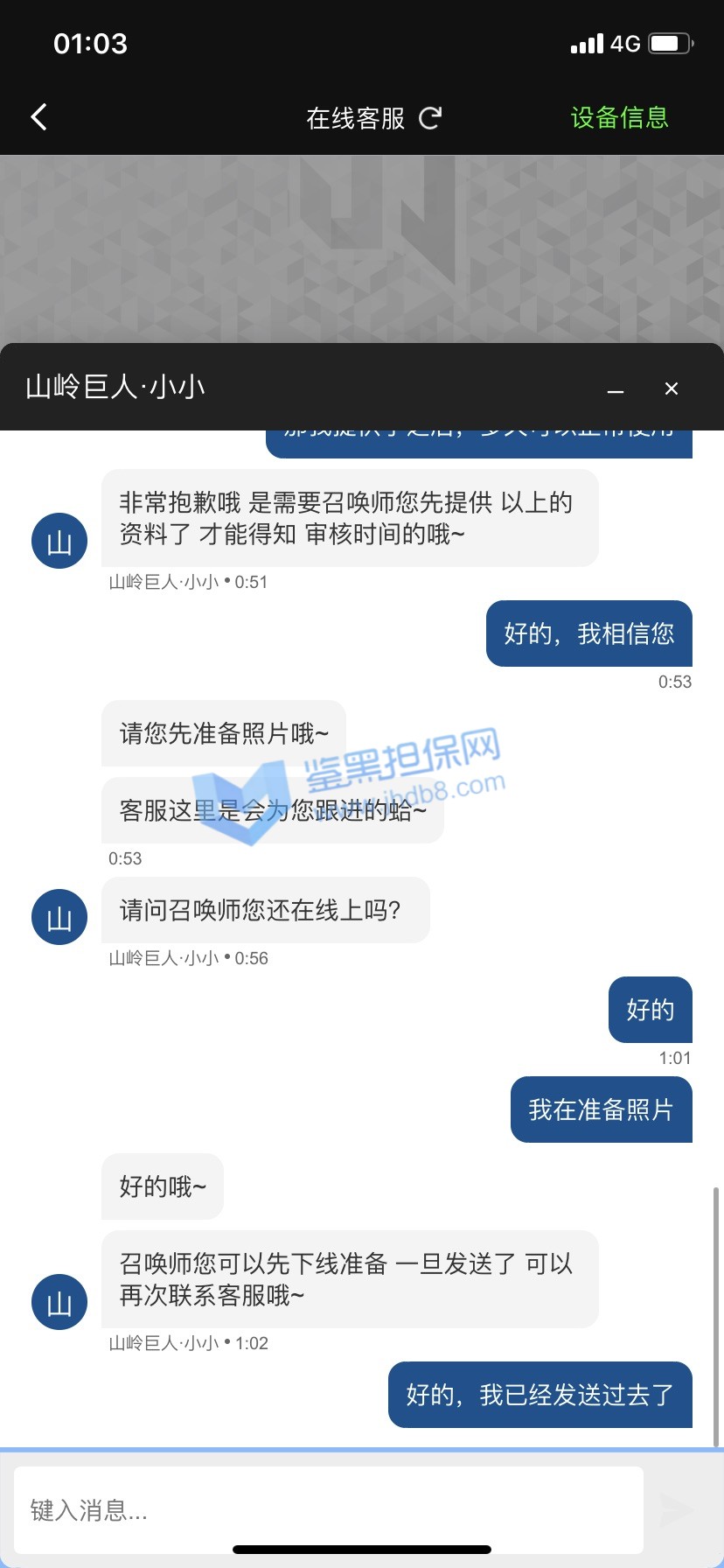The image size is (724, 1568).
Task: Focus the 键入消息 message field
Action: tap(328, 1509)
